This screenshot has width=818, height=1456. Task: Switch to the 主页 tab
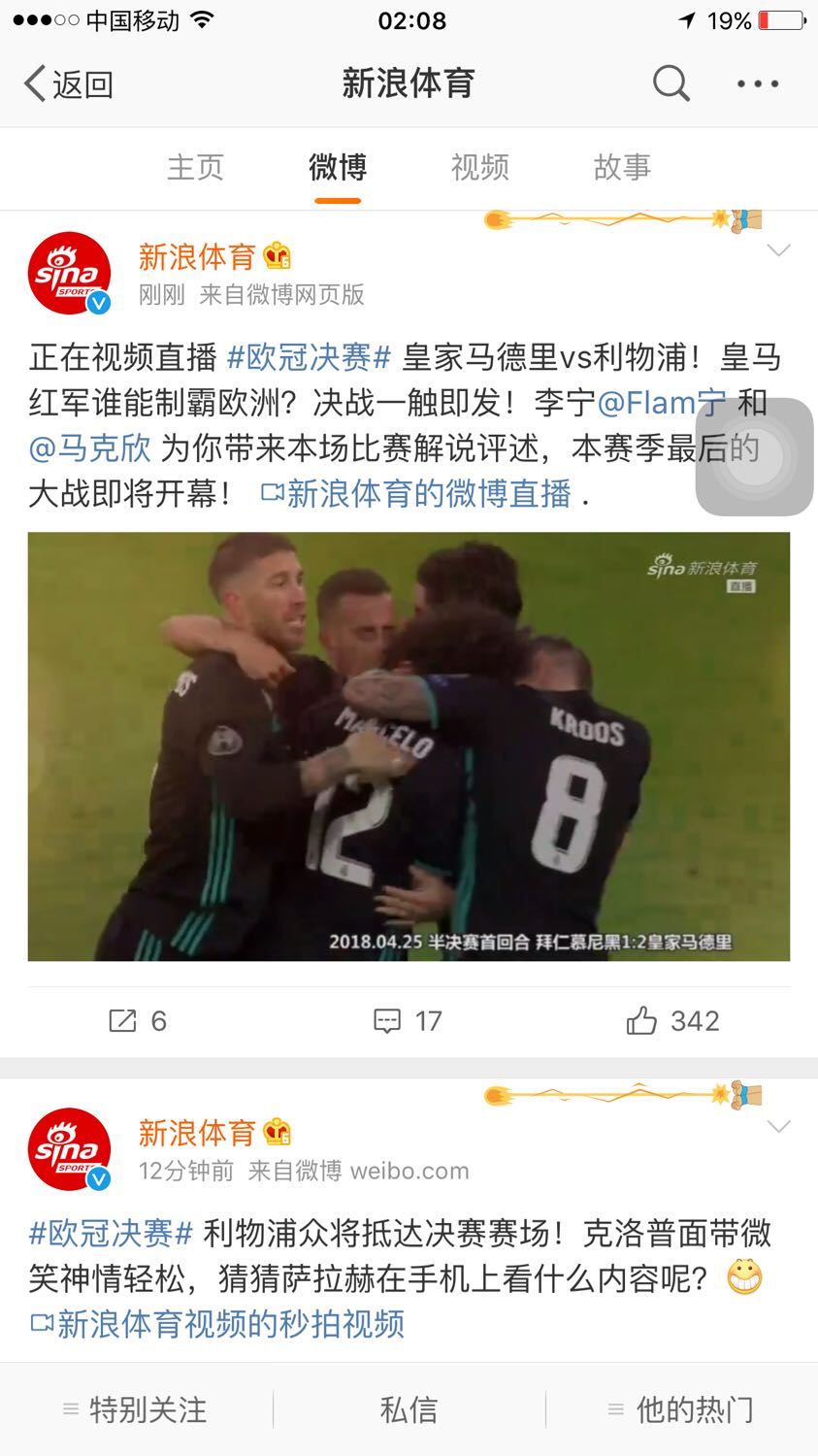click(195, 167)
